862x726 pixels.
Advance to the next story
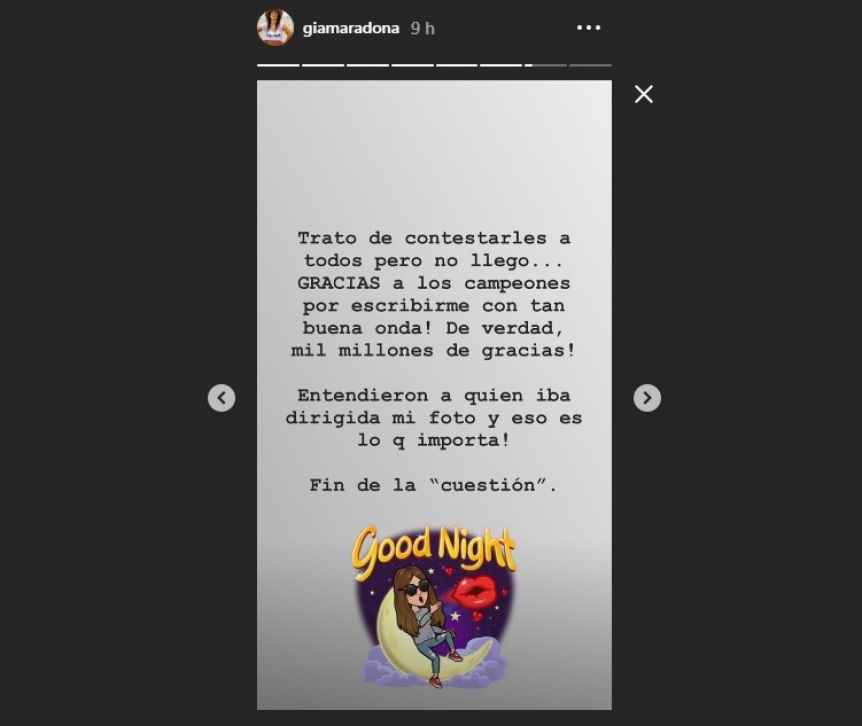click(x=647, y=398)
